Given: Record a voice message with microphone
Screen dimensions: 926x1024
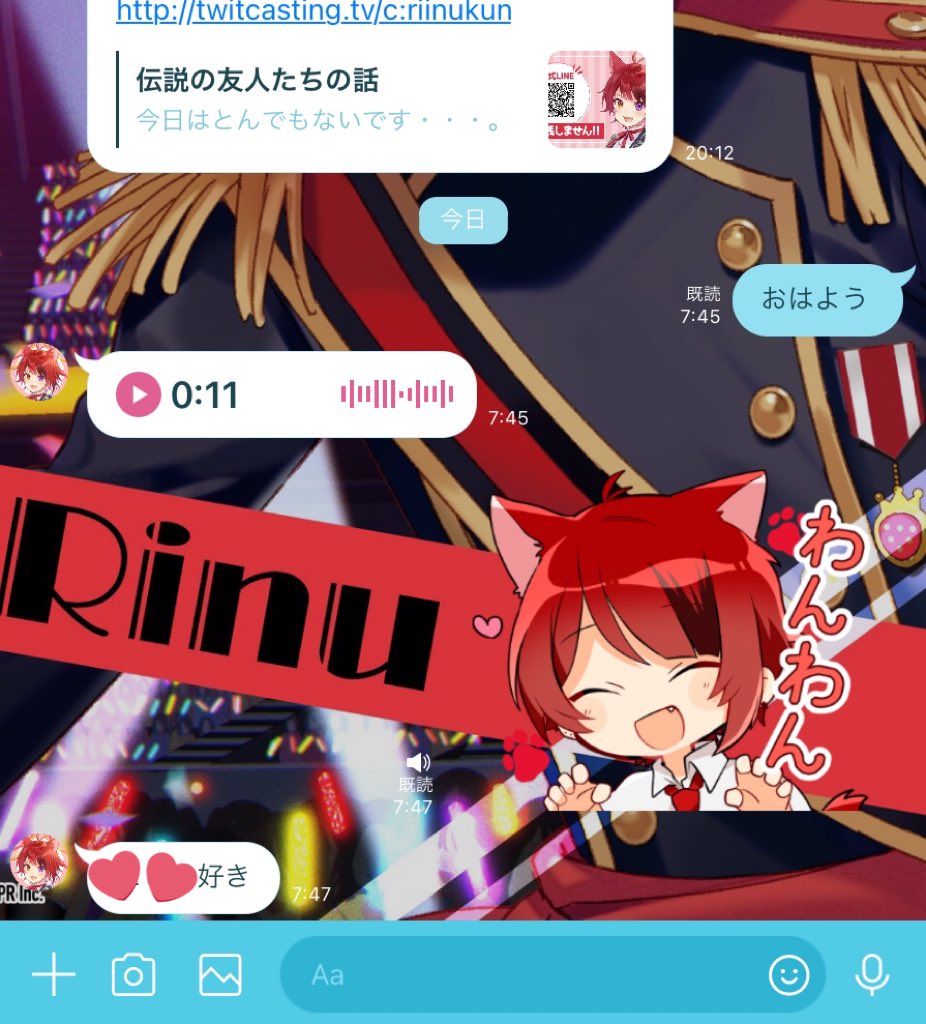Looking at the screenshot, I should (872, 974).
